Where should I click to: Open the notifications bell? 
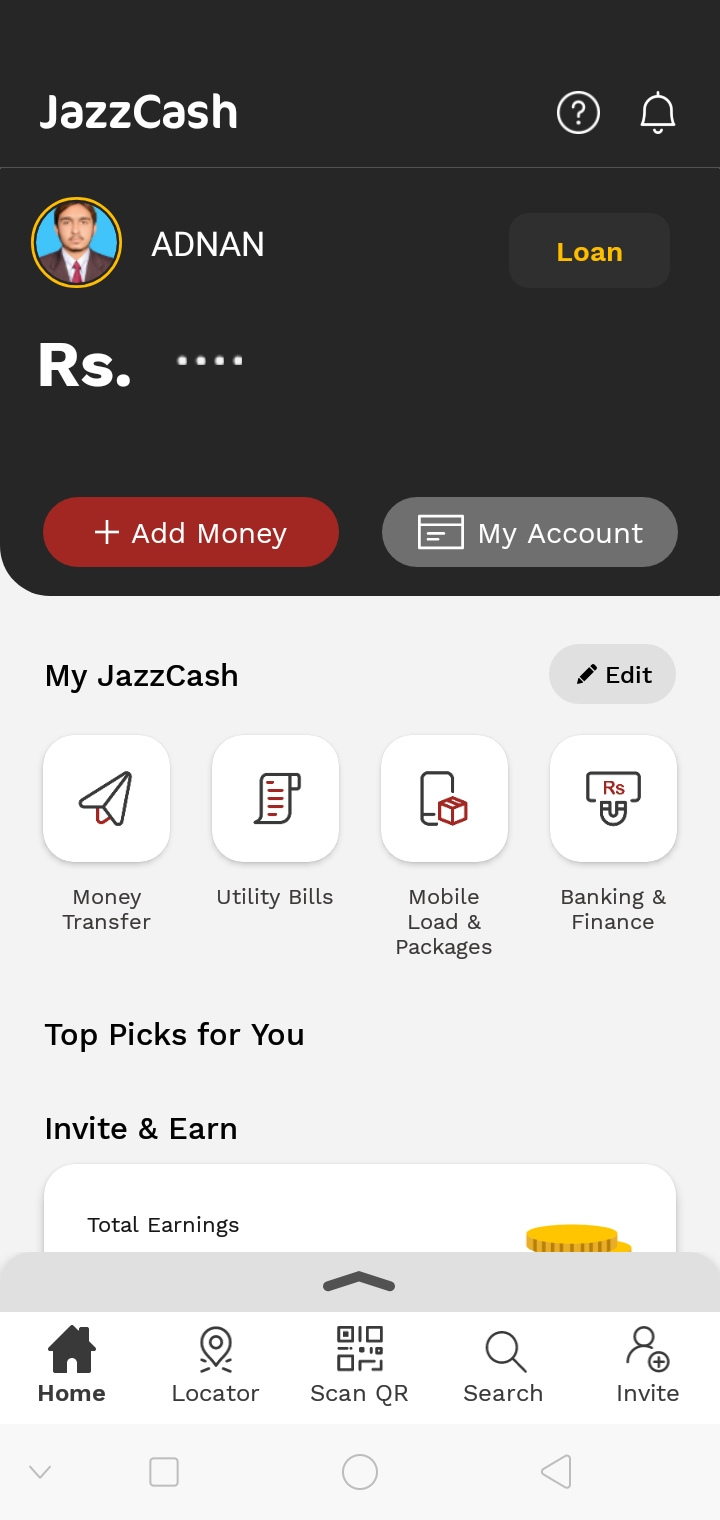[658, 112]
